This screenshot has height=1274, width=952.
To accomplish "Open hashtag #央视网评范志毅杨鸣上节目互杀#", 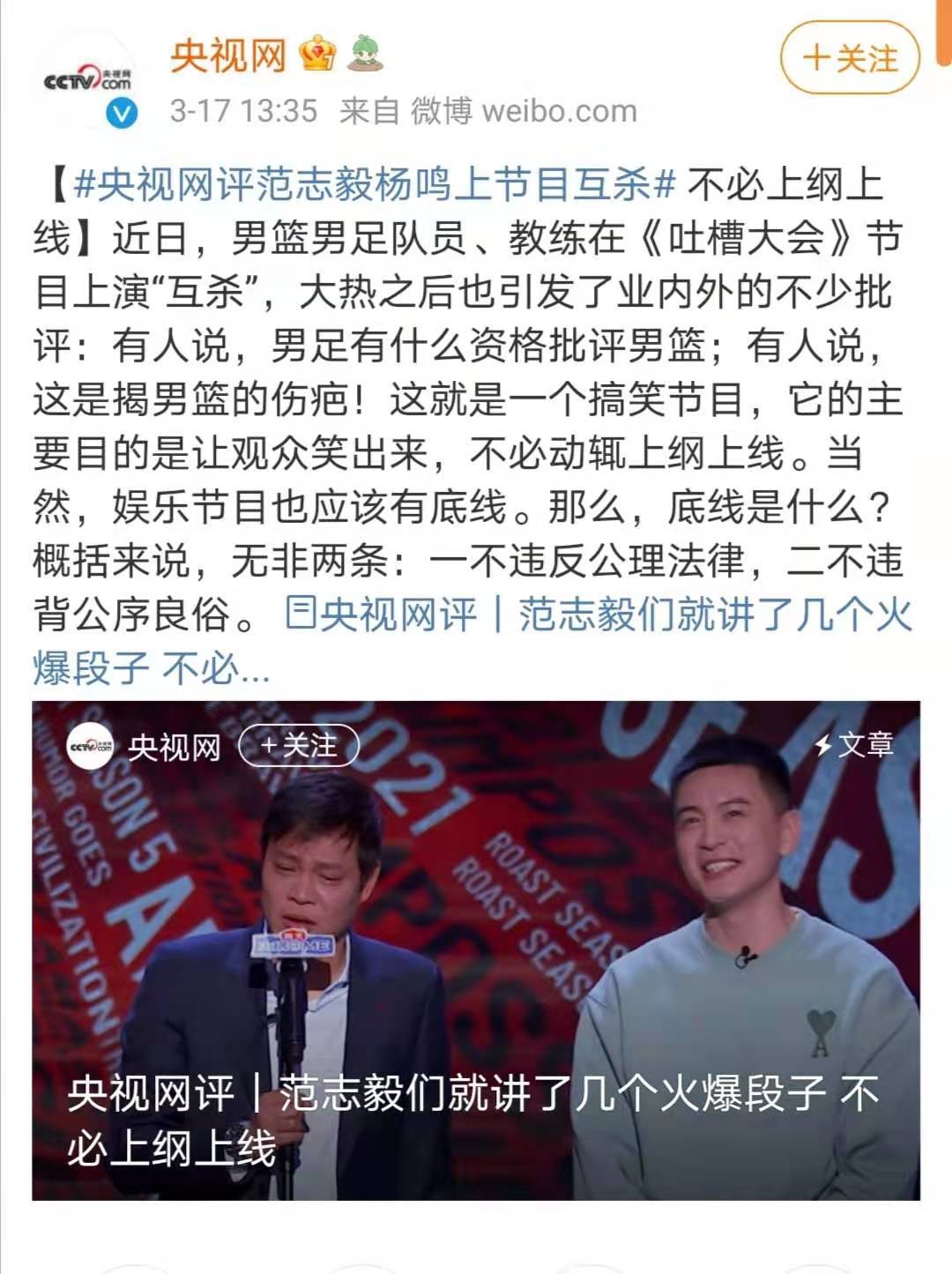I will [x=374, y=185].
